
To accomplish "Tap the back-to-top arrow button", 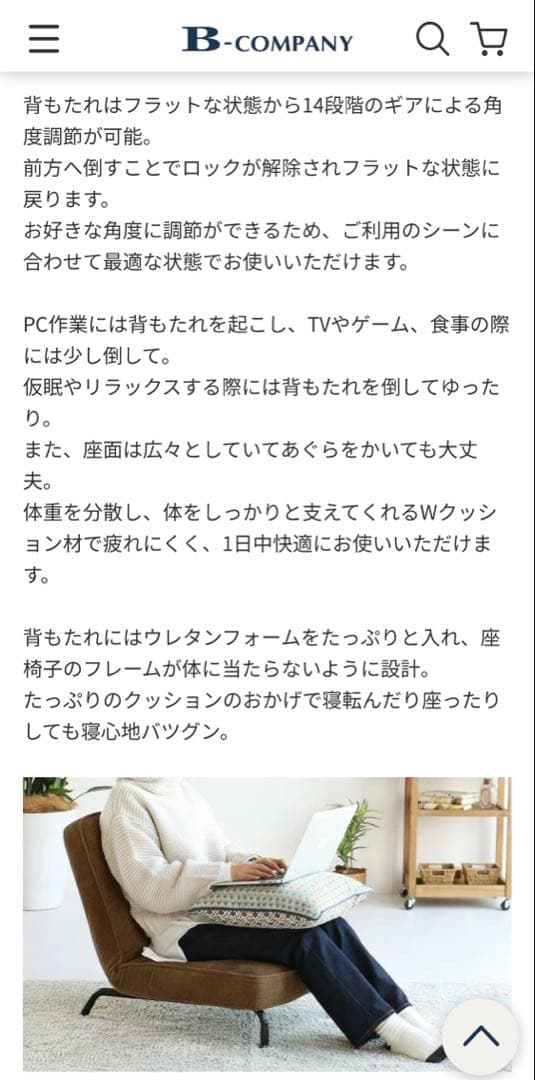I will coord(481,1037).
